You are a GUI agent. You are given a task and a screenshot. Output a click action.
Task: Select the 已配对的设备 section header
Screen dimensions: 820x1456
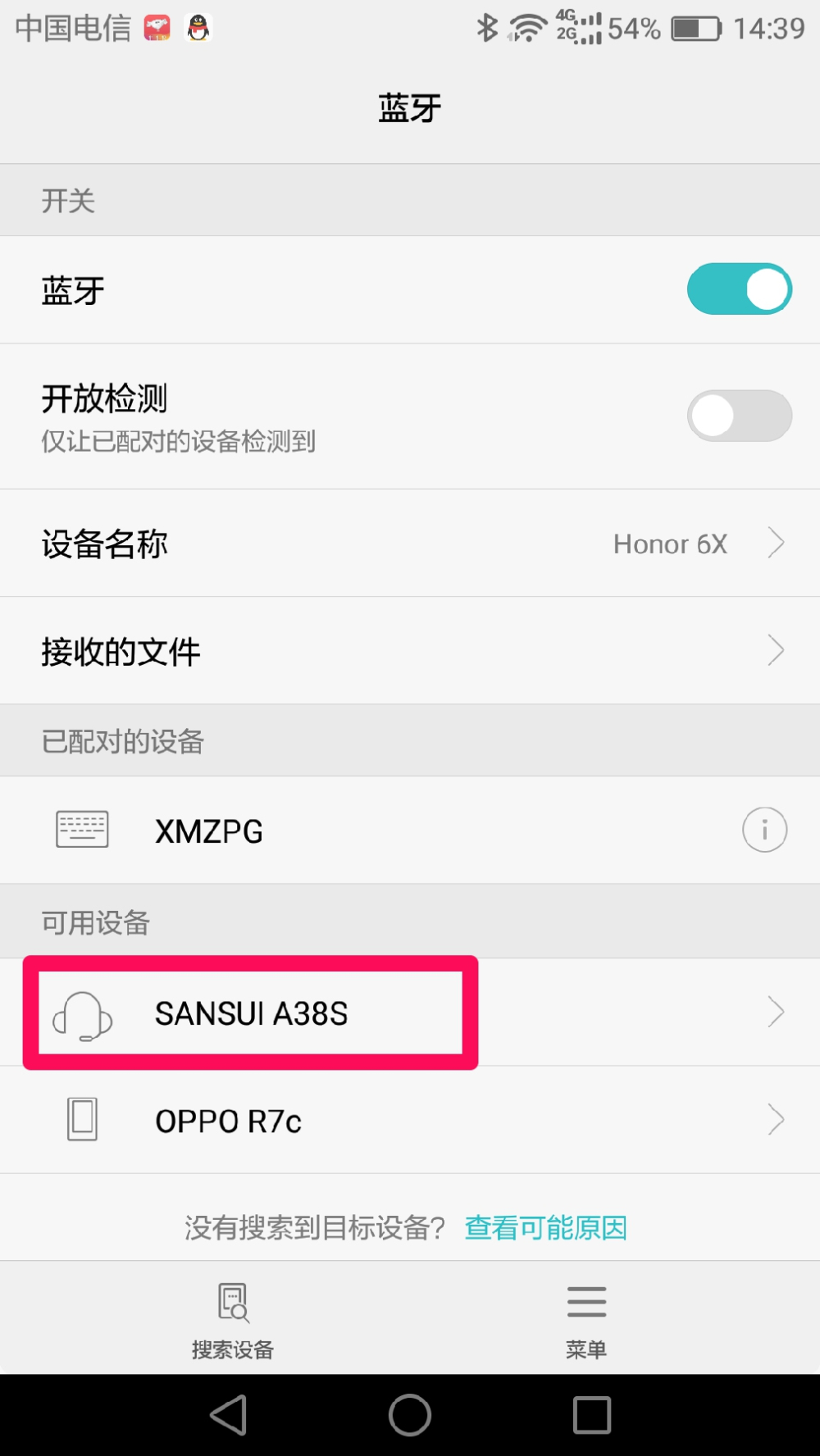[123, 739]
